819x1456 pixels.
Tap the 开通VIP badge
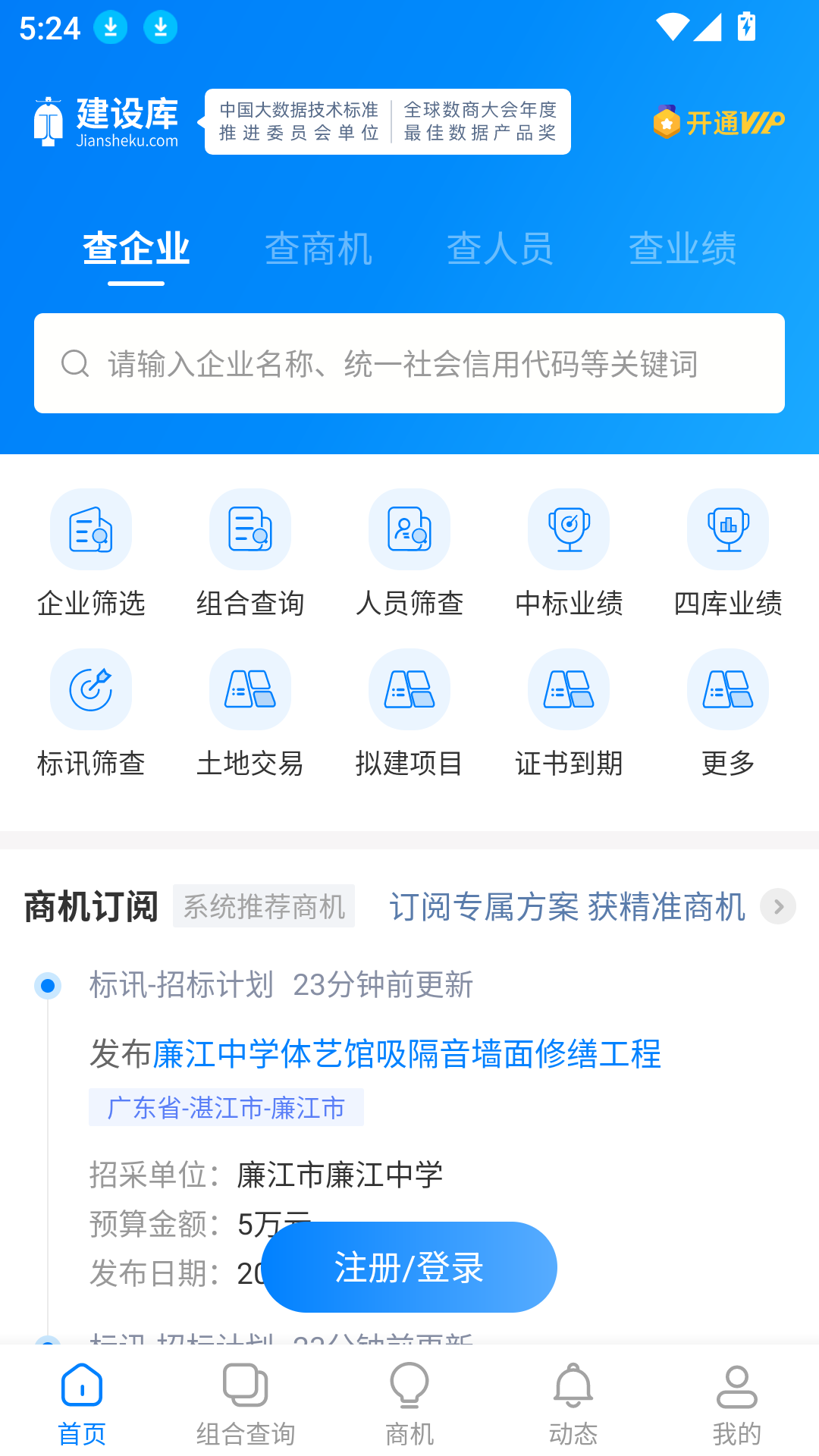[718, 120]
